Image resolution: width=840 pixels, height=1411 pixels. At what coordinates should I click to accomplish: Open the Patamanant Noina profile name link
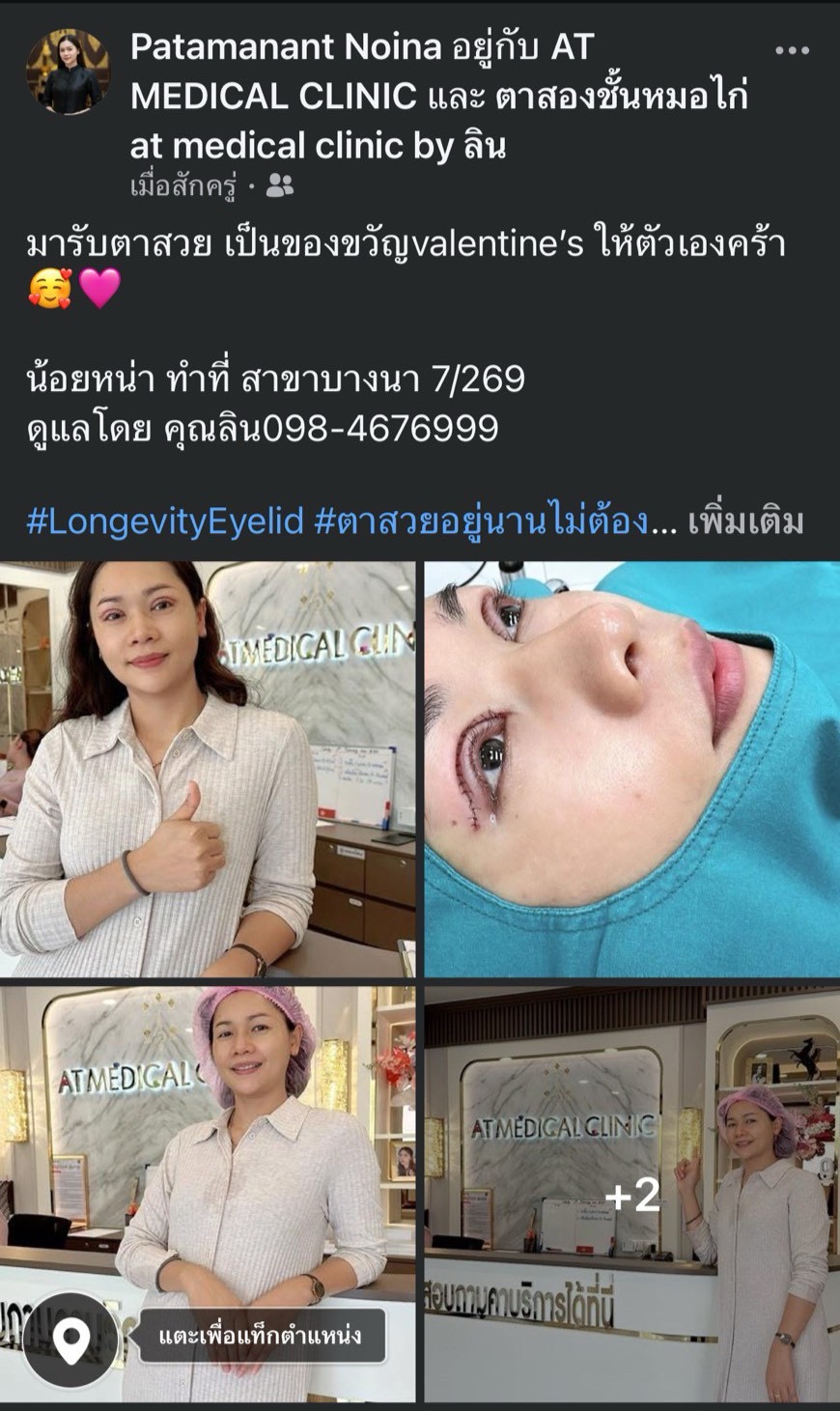pyautogui.click(x=285, y=46)
